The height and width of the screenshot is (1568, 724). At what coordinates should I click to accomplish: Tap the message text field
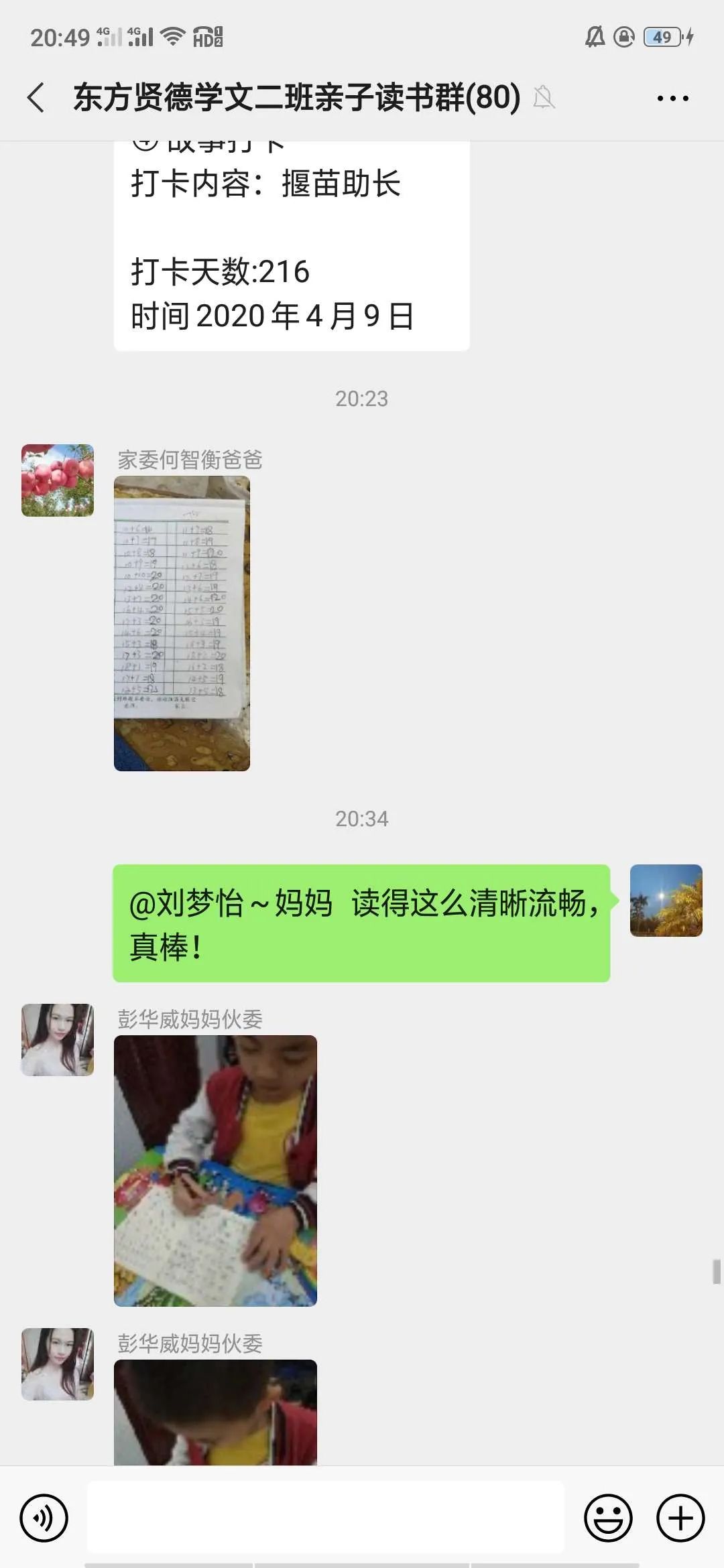pyautogui.click(x=326, y=1518)
